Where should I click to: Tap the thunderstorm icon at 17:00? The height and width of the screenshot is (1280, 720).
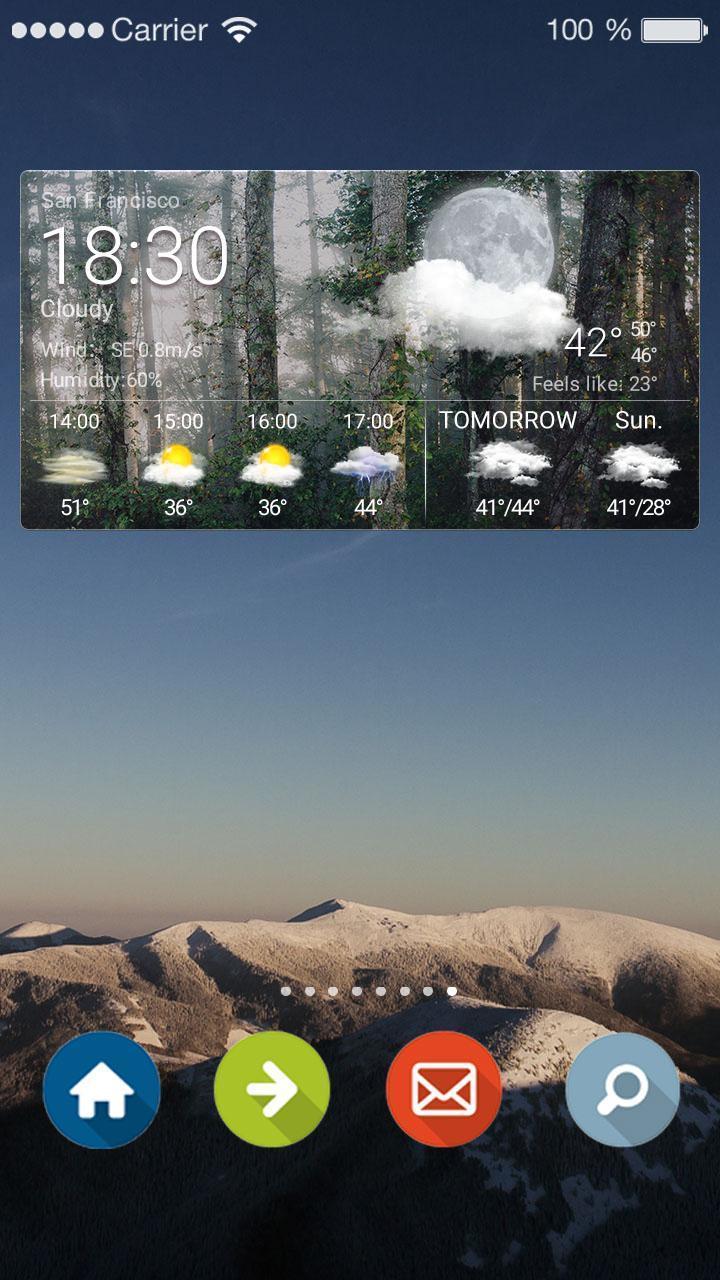(370, 463)
